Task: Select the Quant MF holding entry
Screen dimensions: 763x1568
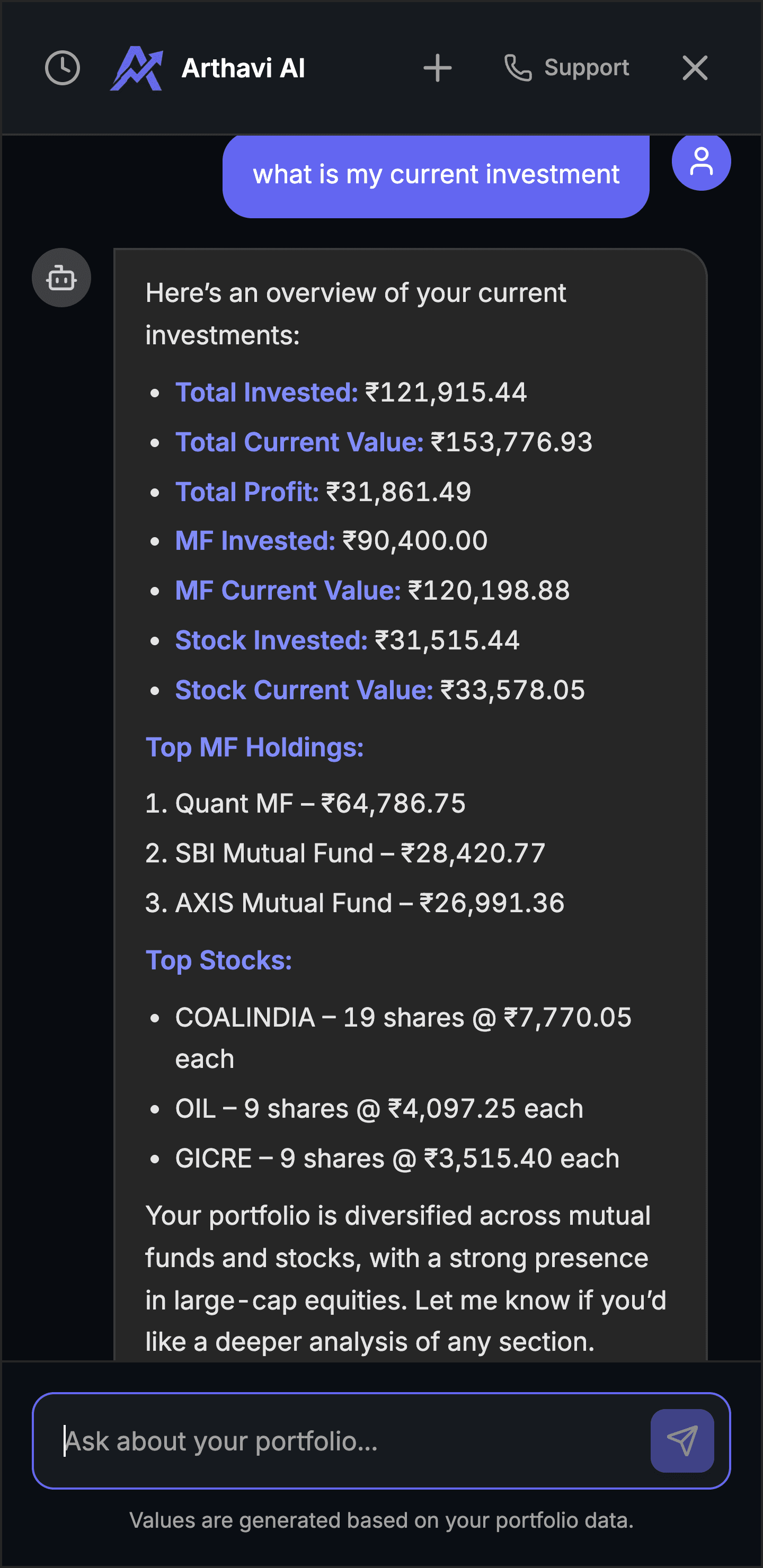Action: pyautogui.click(x=305, y=803)
